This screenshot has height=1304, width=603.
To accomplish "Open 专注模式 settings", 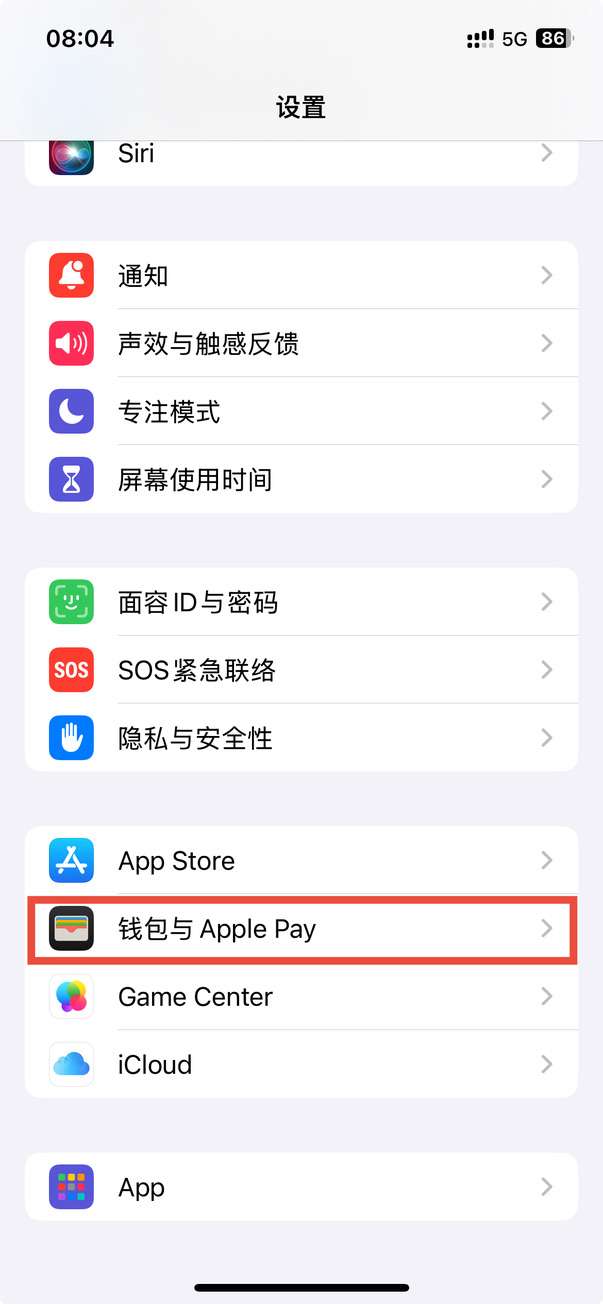I will [300, 412].
